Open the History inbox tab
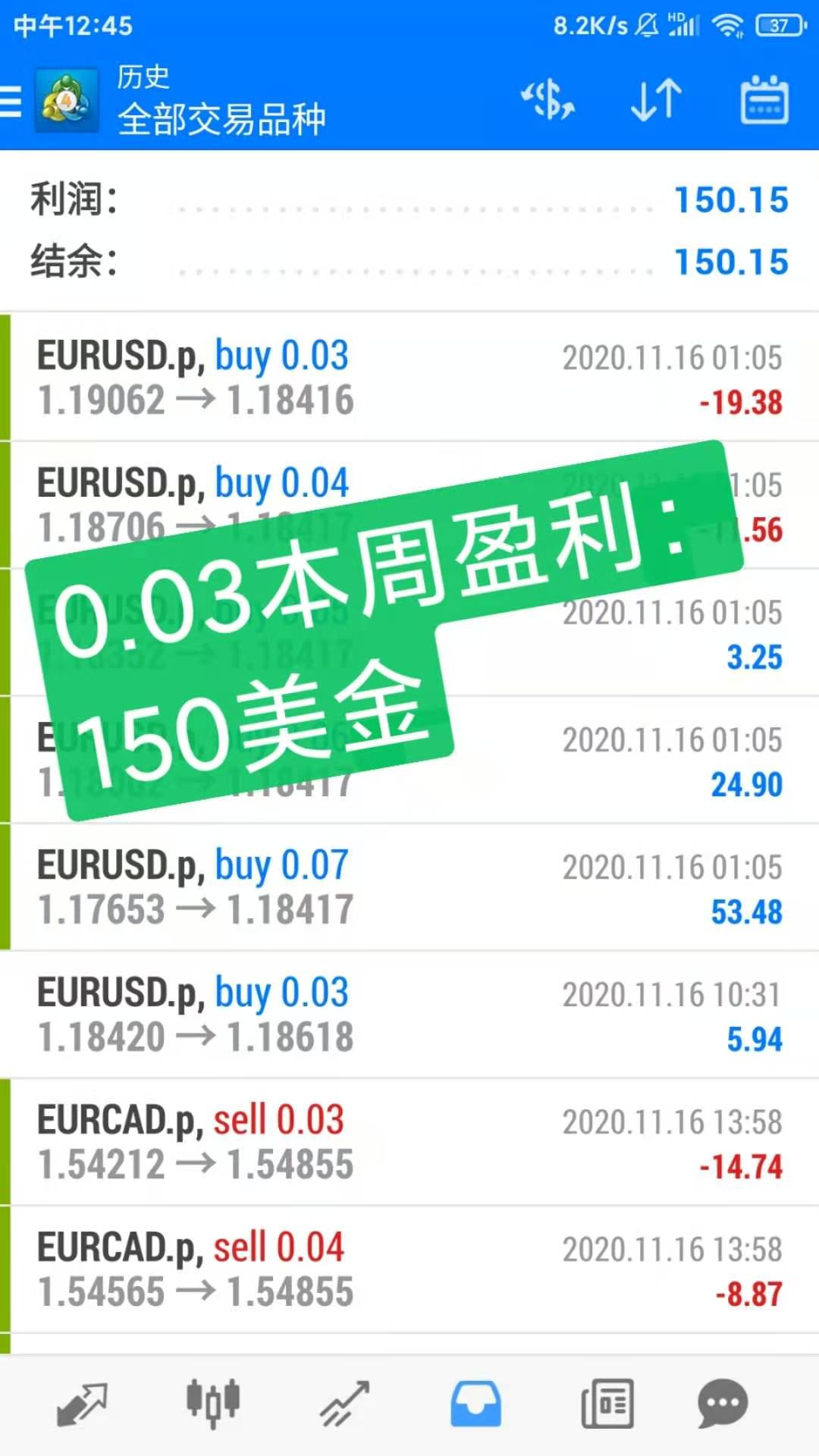The image size is (819, 1456). [x=475, y=1404]
